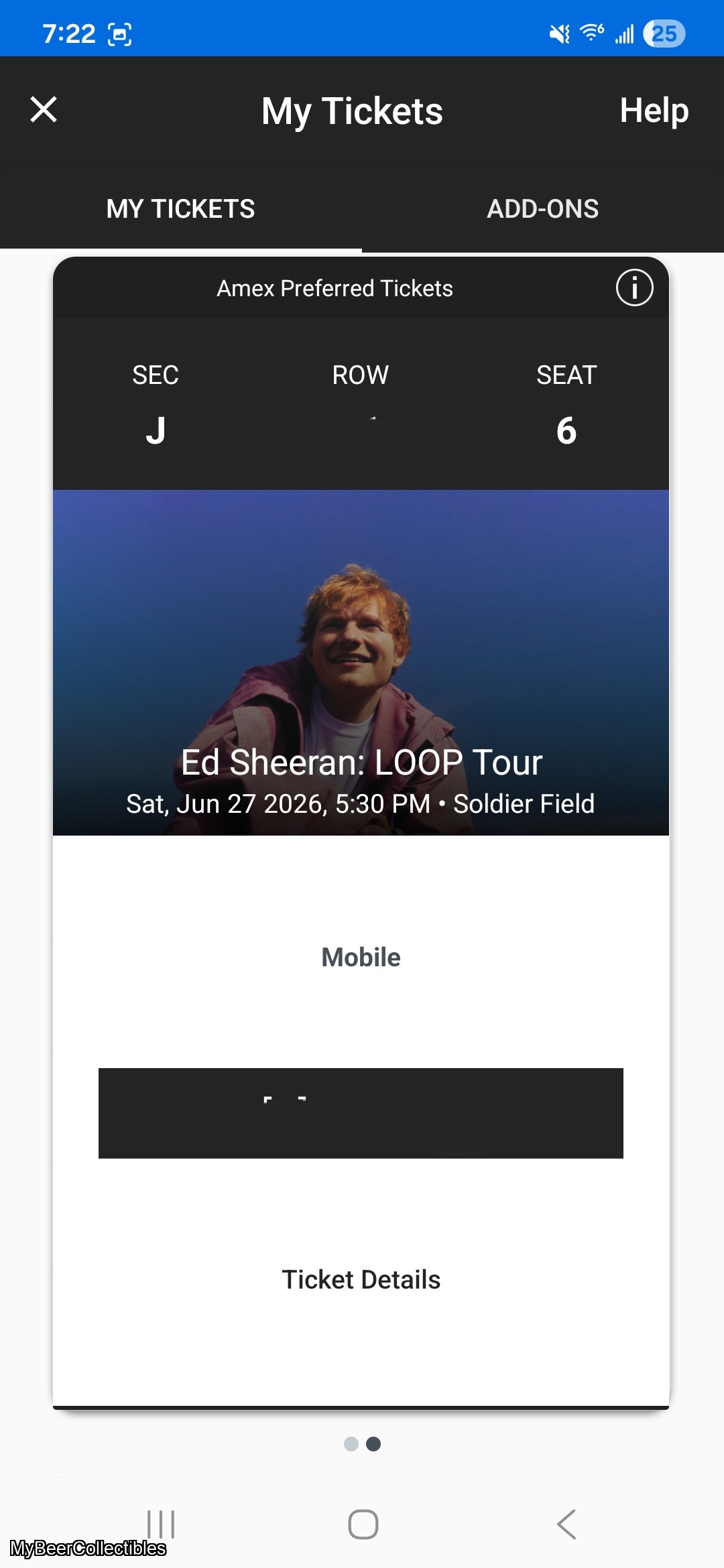724x1568 pixels.
Task: Close the My Tickets screen
Action: click(44, 110)
